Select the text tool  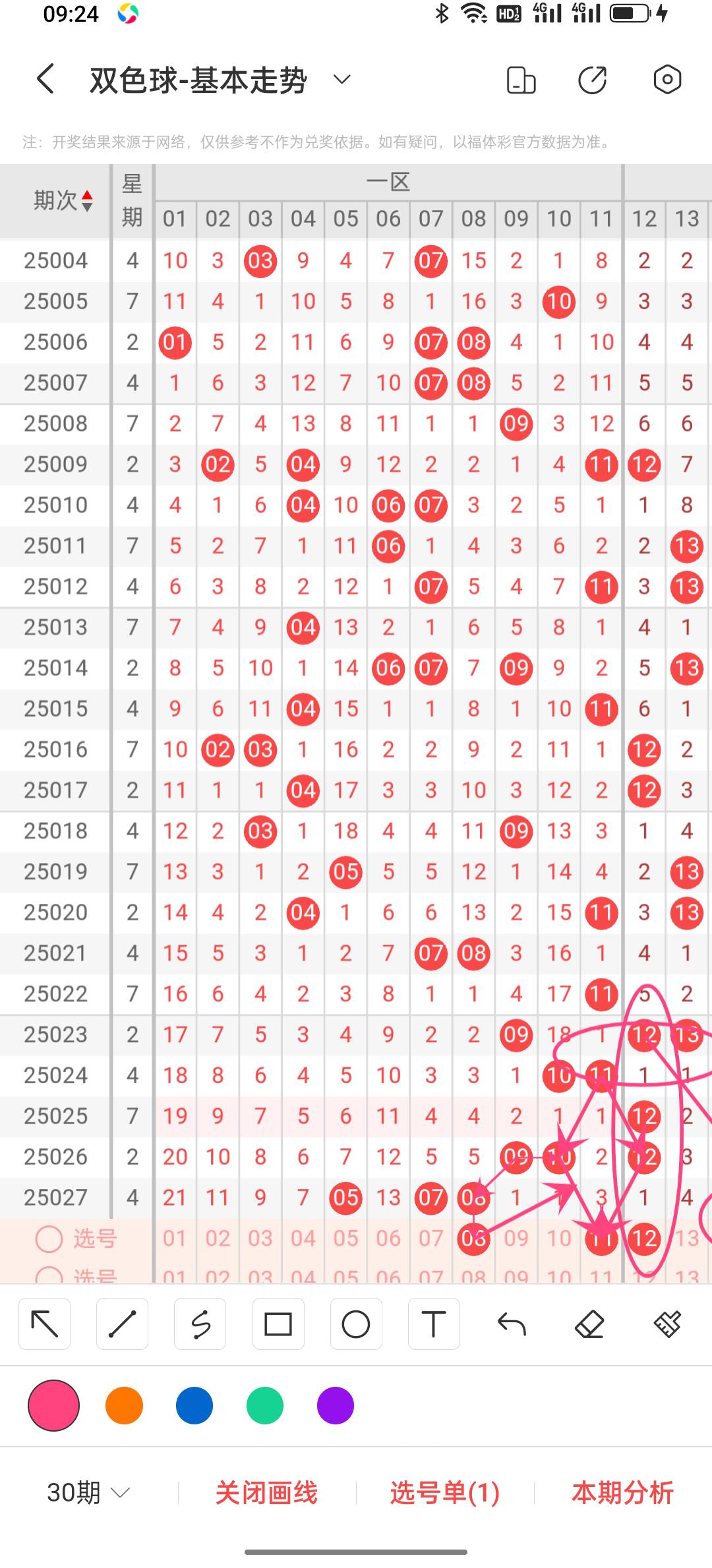click(433, 1324)
